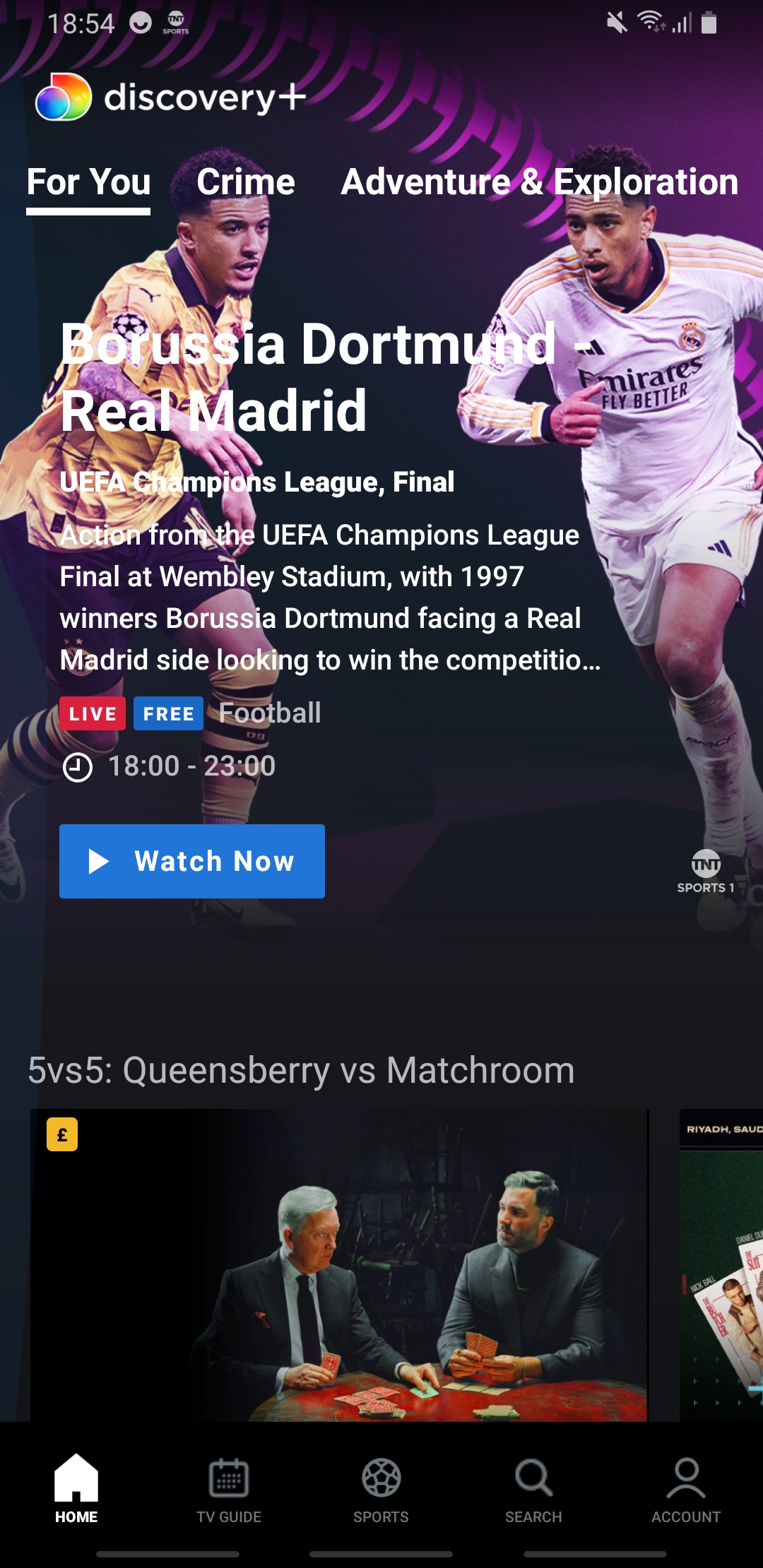Image resolution: width=763 pixels, height=1568 pixels.
Task: Select the Adventure & Exploration tab
Action: (539, 183)
